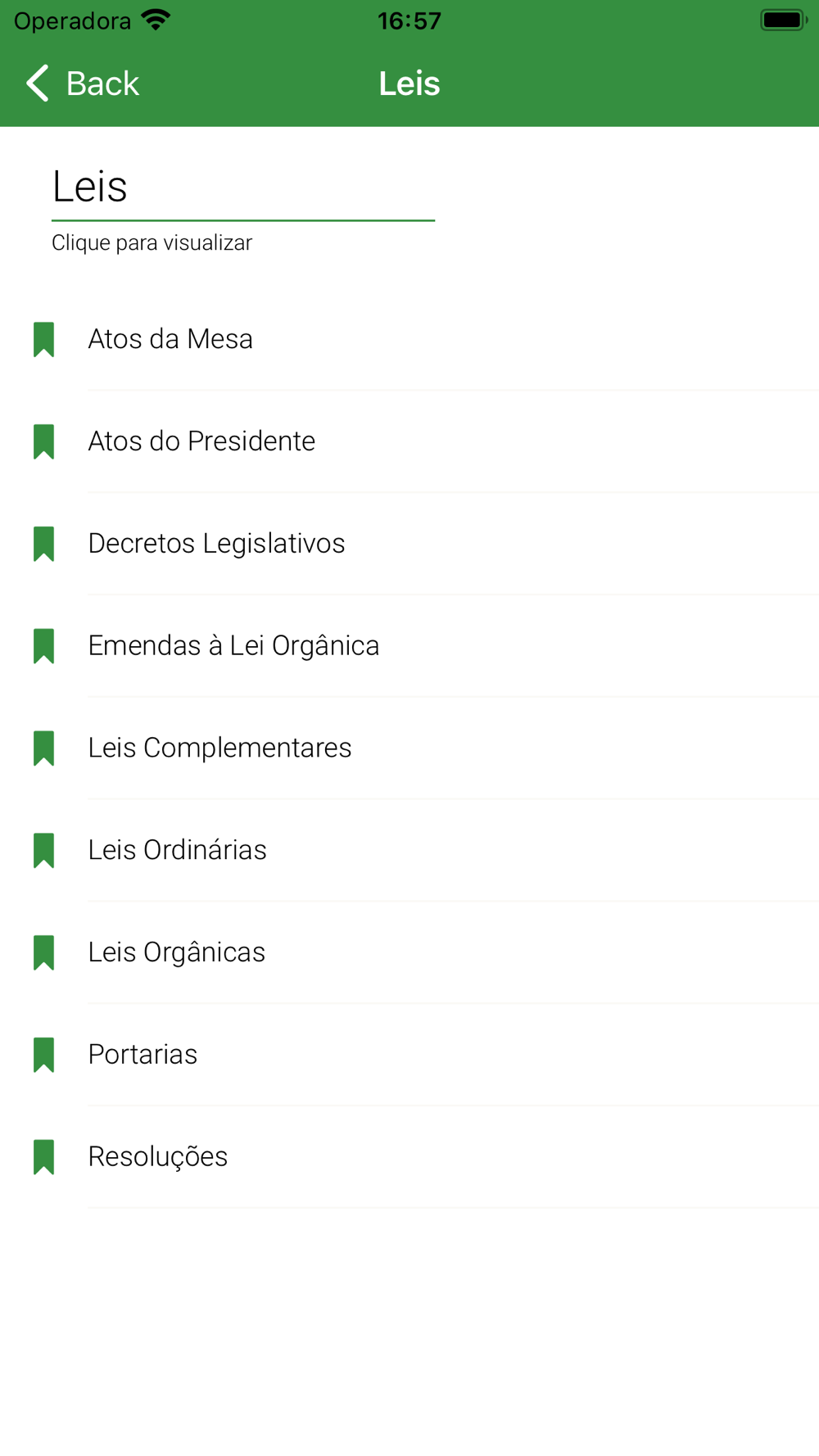Go back using the Back button
The width and height of the screenshot is (819, 1456).
[x=83, y=84]
